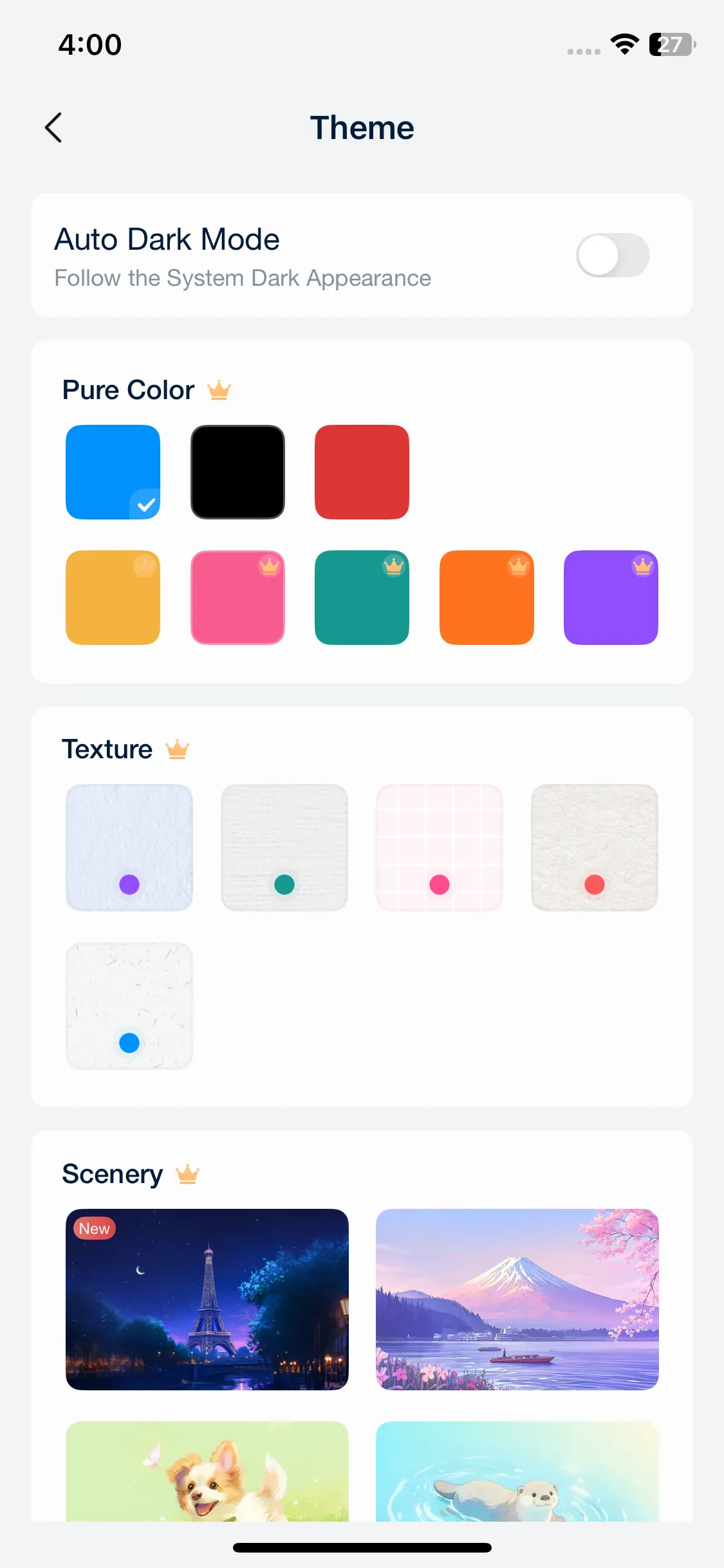Choose the pink premium color swatch
Viewport: 724px width, 1568px height.
click(x=237, y=597)
